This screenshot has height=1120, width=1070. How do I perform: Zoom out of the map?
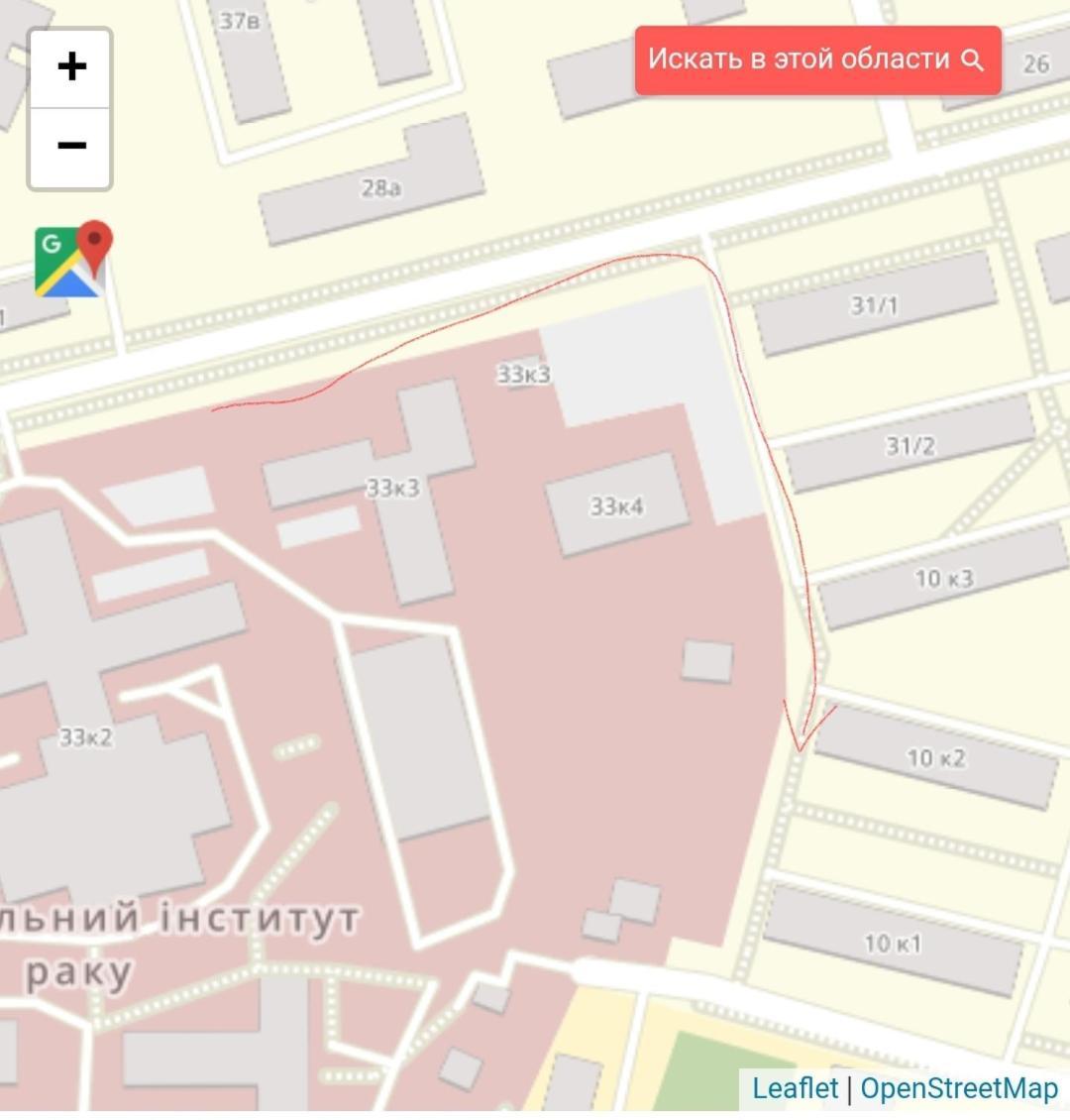coord(70,147)
